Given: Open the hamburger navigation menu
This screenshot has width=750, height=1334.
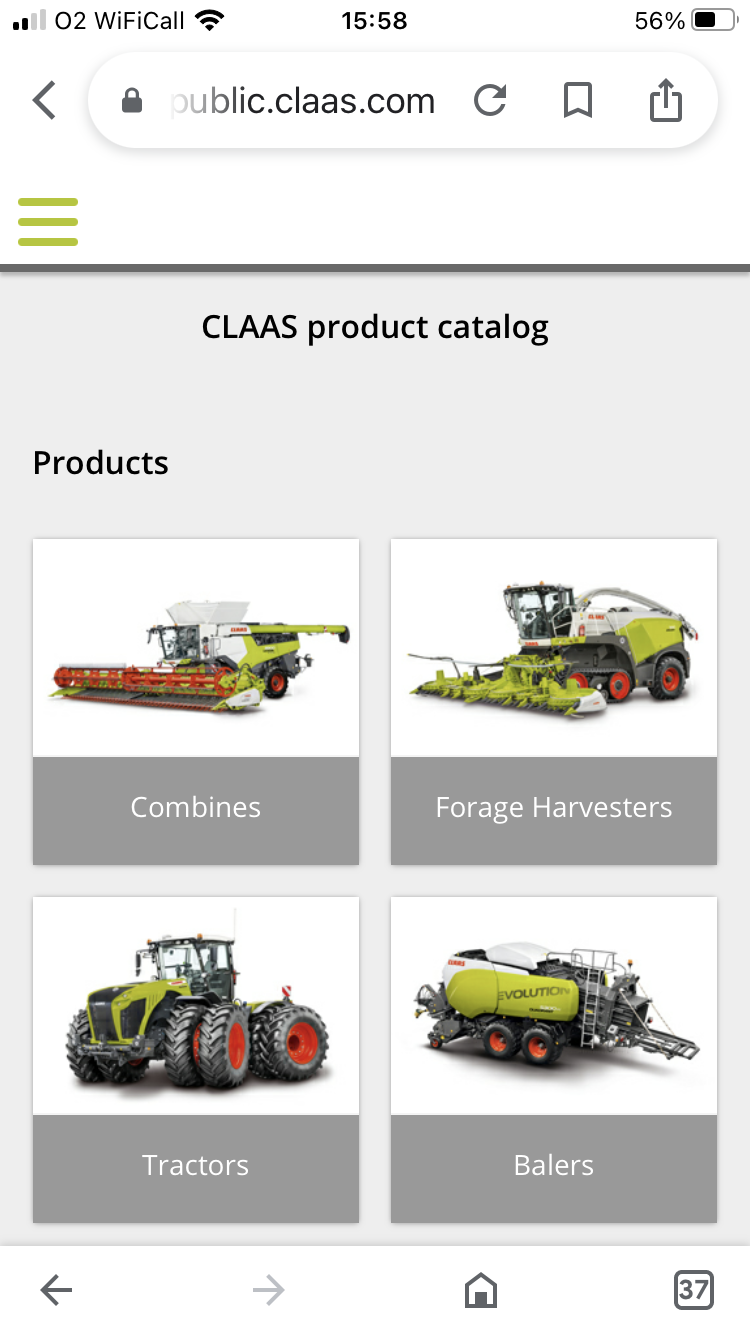Looking at the screenshot, I should coord(47,222).
